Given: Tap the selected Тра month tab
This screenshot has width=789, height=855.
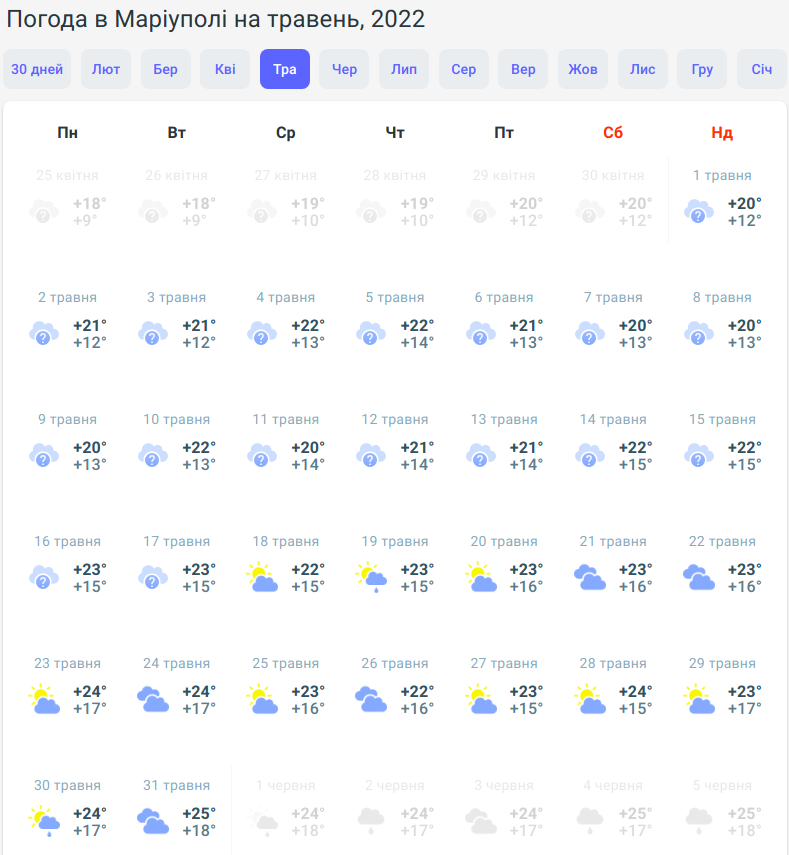Looking at the screenshot, I should (x=285, y=69).
